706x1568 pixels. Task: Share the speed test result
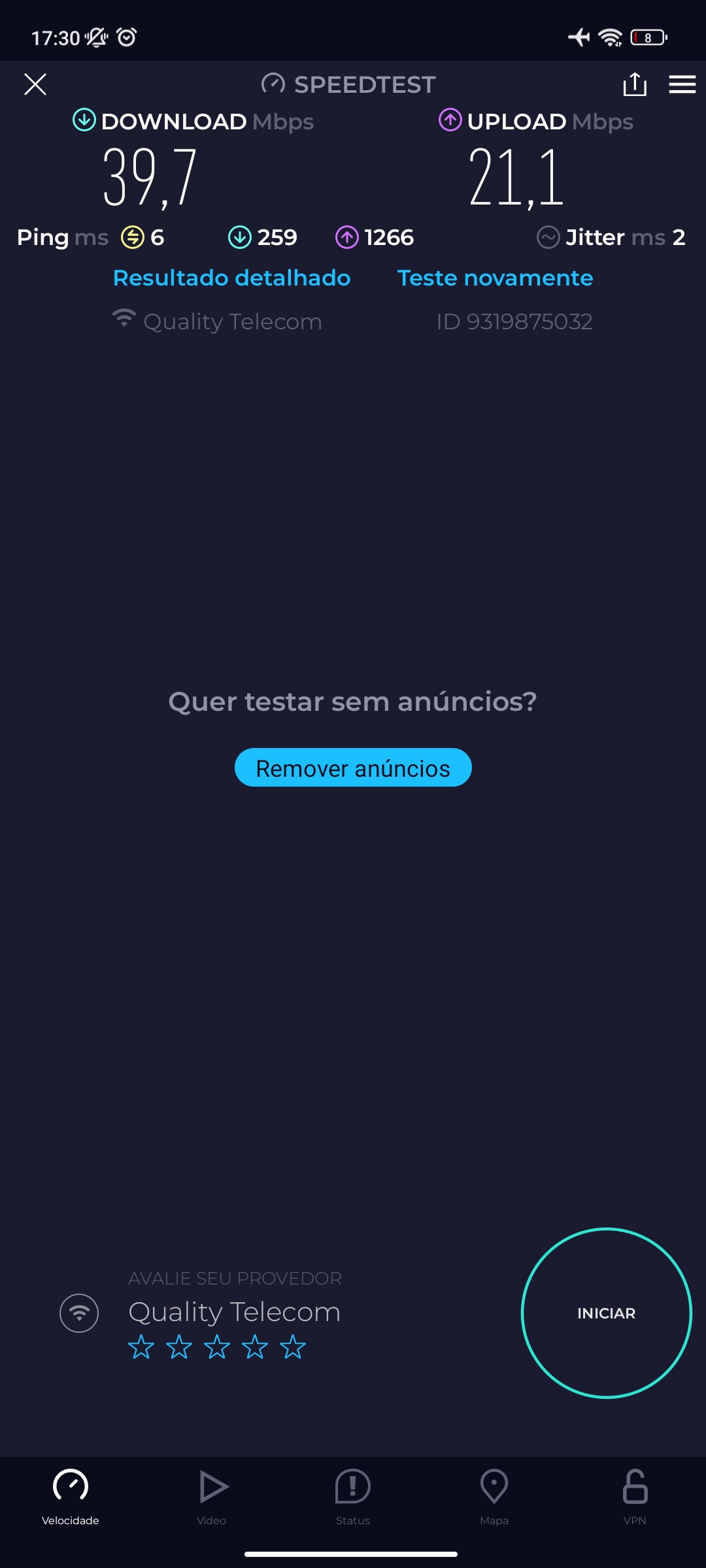635,84
